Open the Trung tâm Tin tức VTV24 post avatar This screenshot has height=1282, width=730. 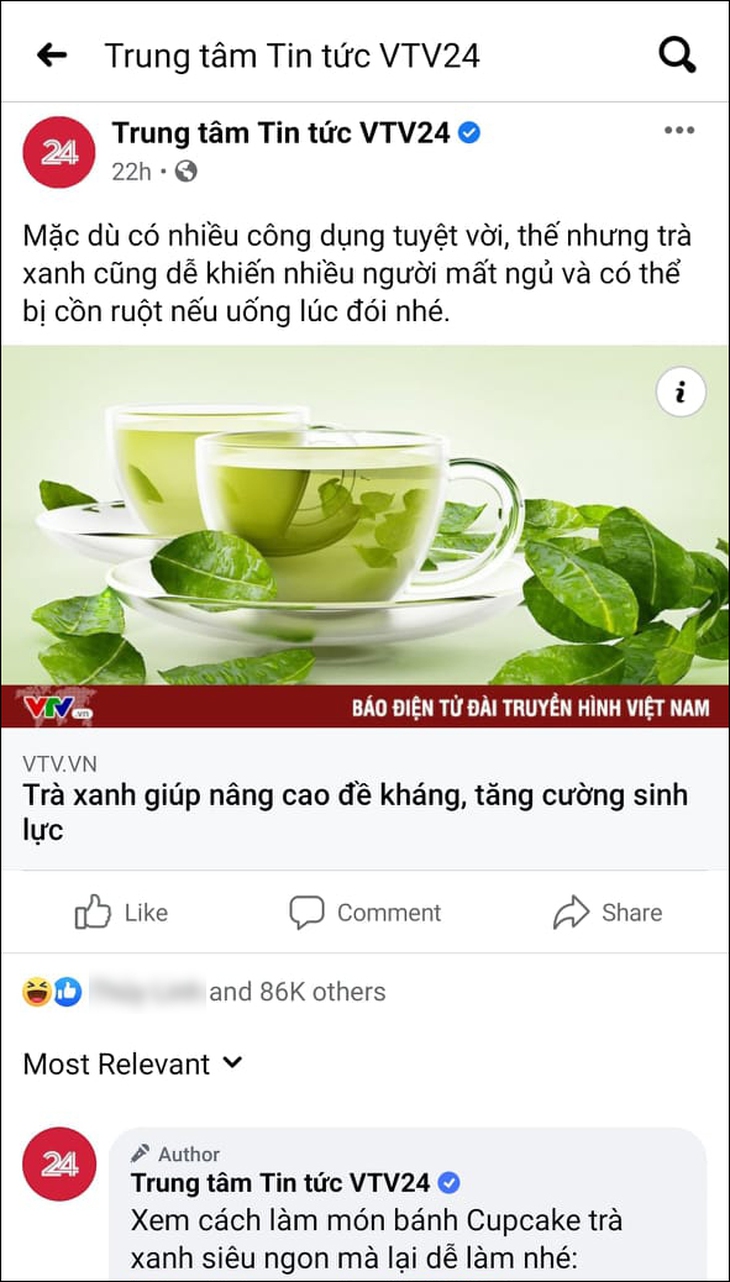(x=59, y=152)
